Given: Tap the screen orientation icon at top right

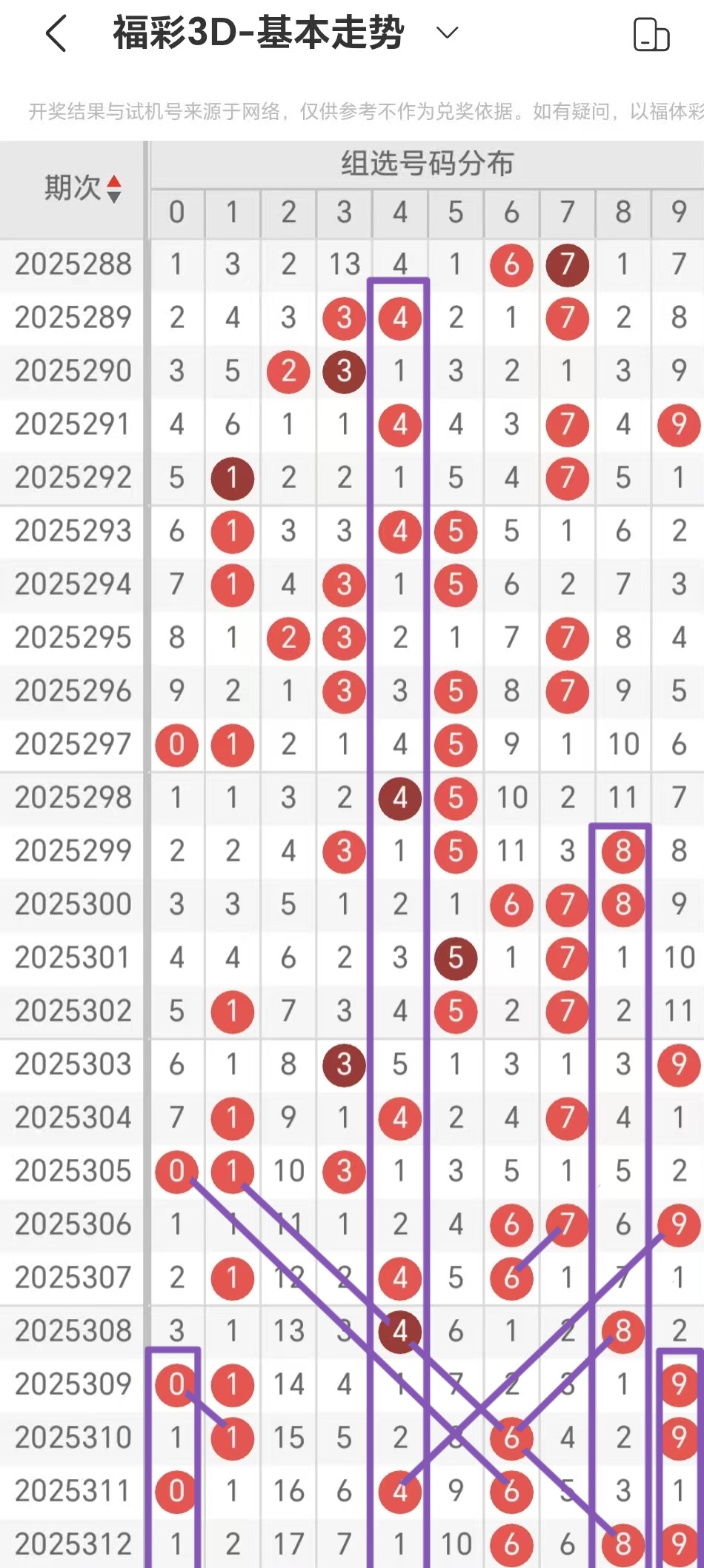Looking at the screenshot, I should point(651,35).
